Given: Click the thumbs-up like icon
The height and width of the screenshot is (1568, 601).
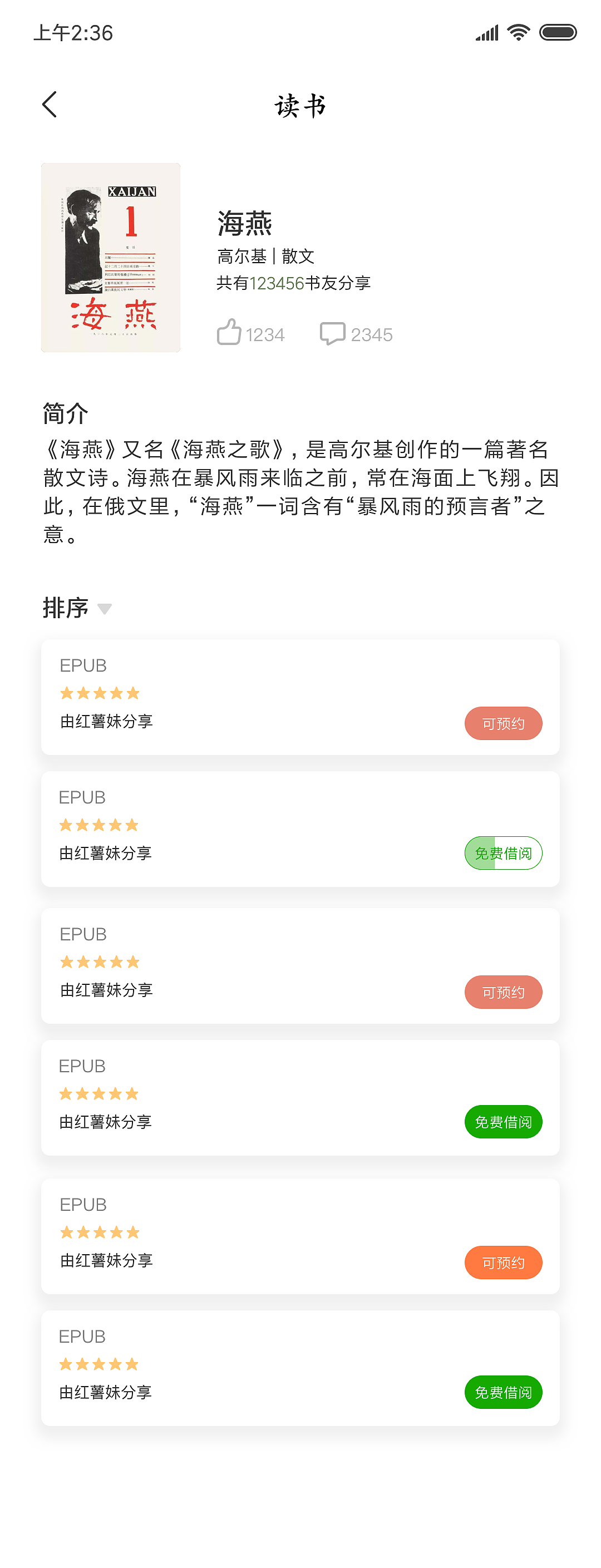Looking at the screenshot, I should [x=230, y=332].
